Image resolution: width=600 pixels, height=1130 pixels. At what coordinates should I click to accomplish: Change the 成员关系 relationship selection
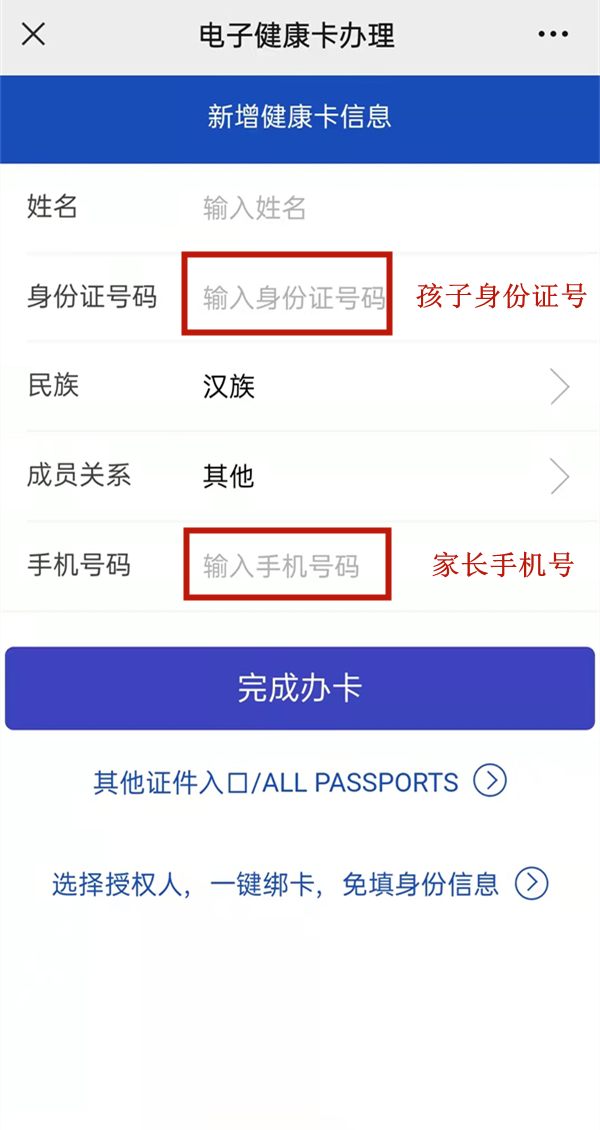tap(380, 477)
